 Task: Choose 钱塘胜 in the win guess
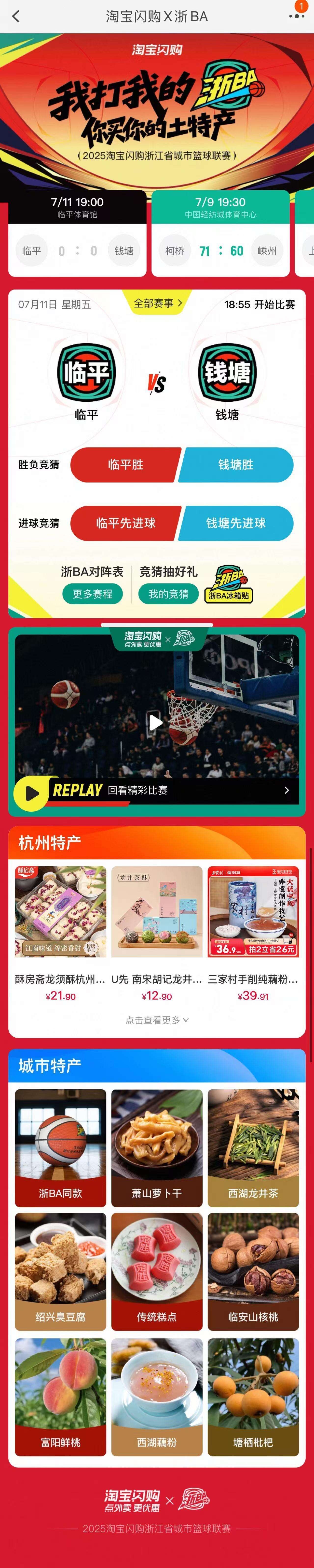point(236,464)
